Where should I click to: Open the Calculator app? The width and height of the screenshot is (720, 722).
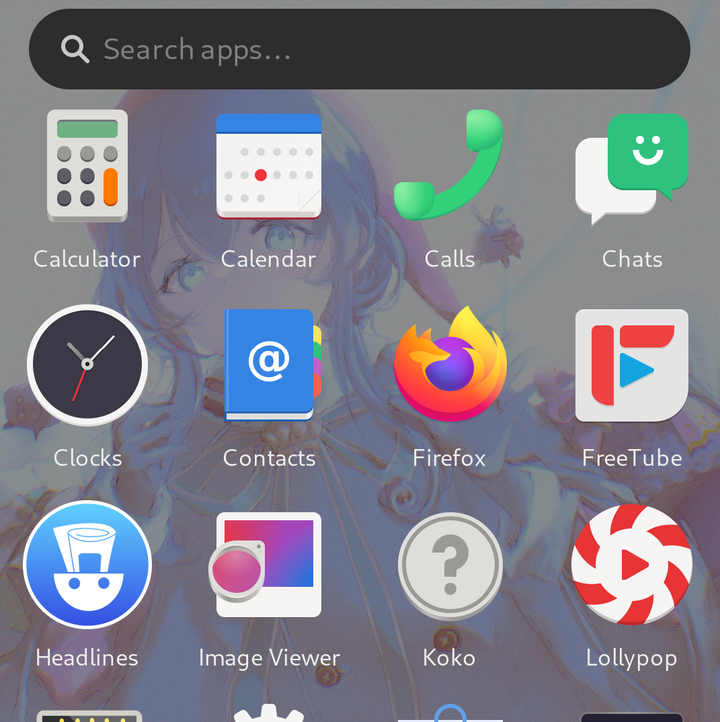coord(87,166)
